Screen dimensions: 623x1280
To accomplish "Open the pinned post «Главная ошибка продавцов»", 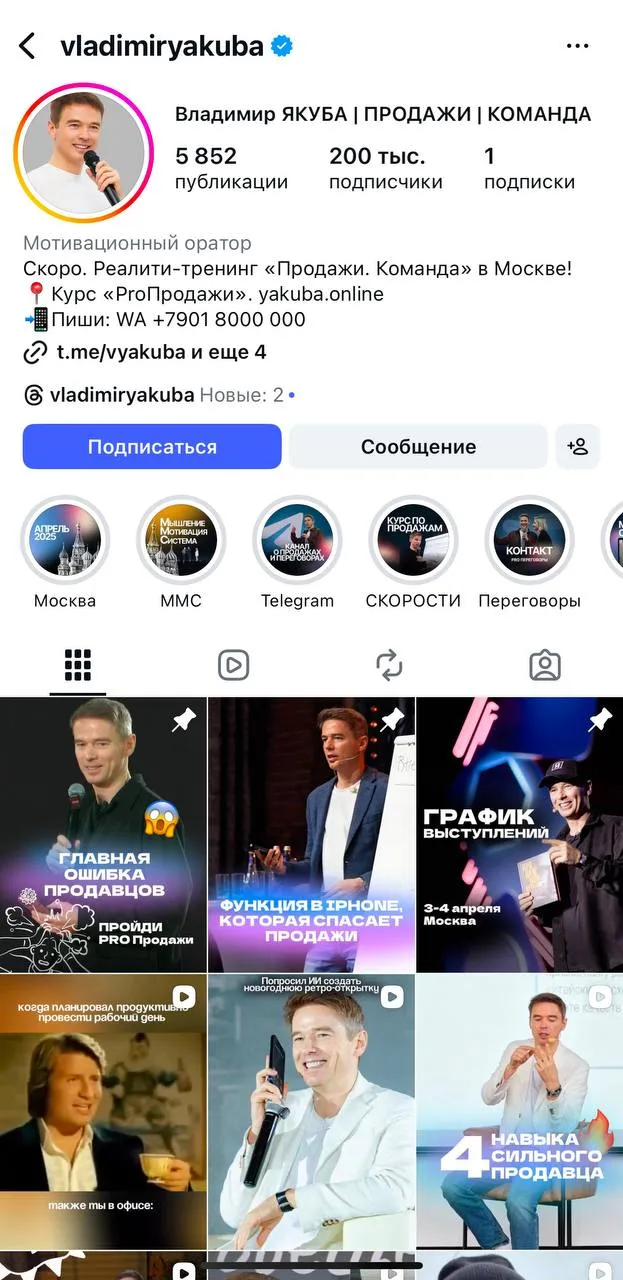I will [x=103, y=835].
